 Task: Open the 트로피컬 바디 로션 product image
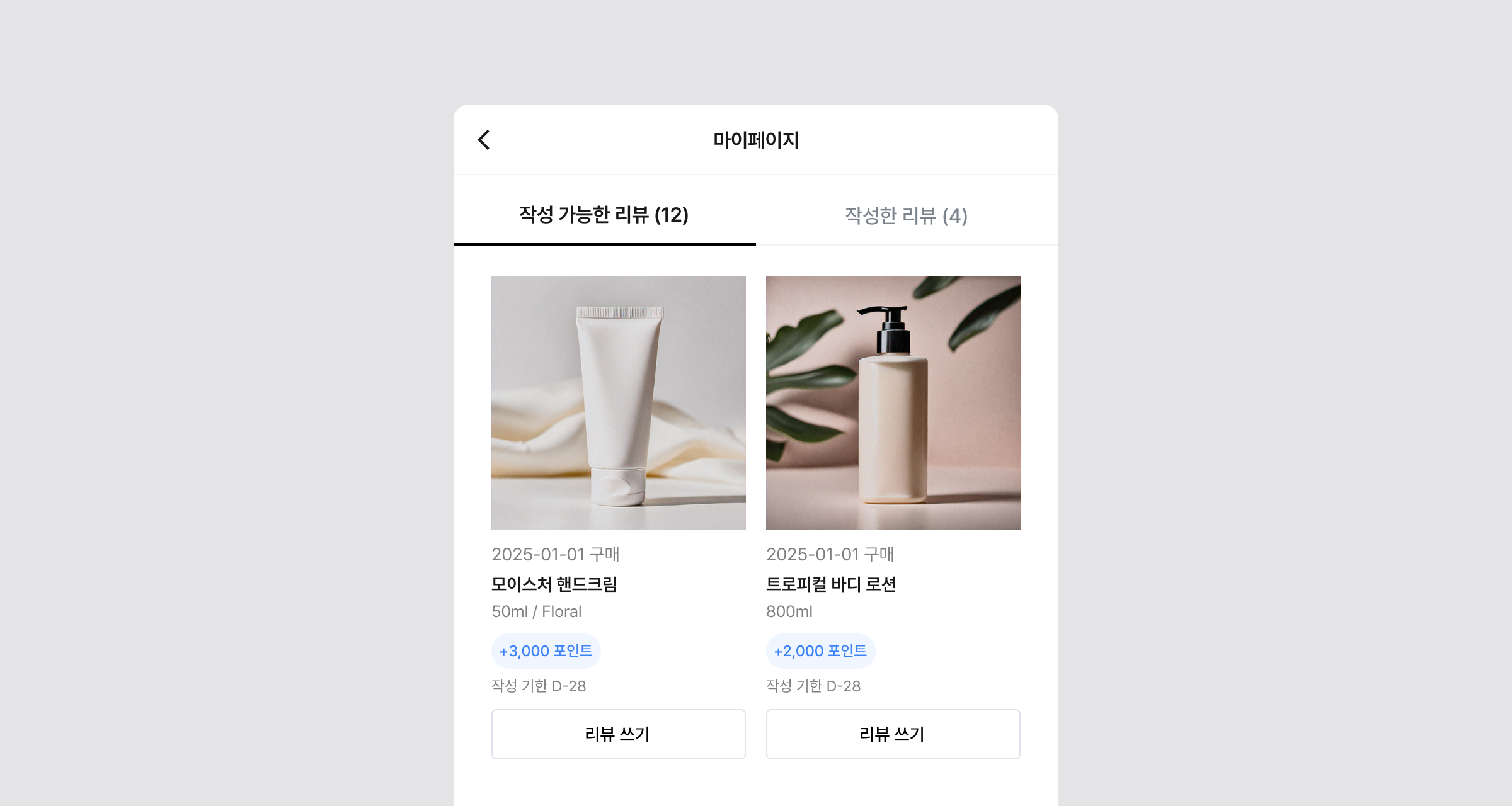tap(893, 402)
